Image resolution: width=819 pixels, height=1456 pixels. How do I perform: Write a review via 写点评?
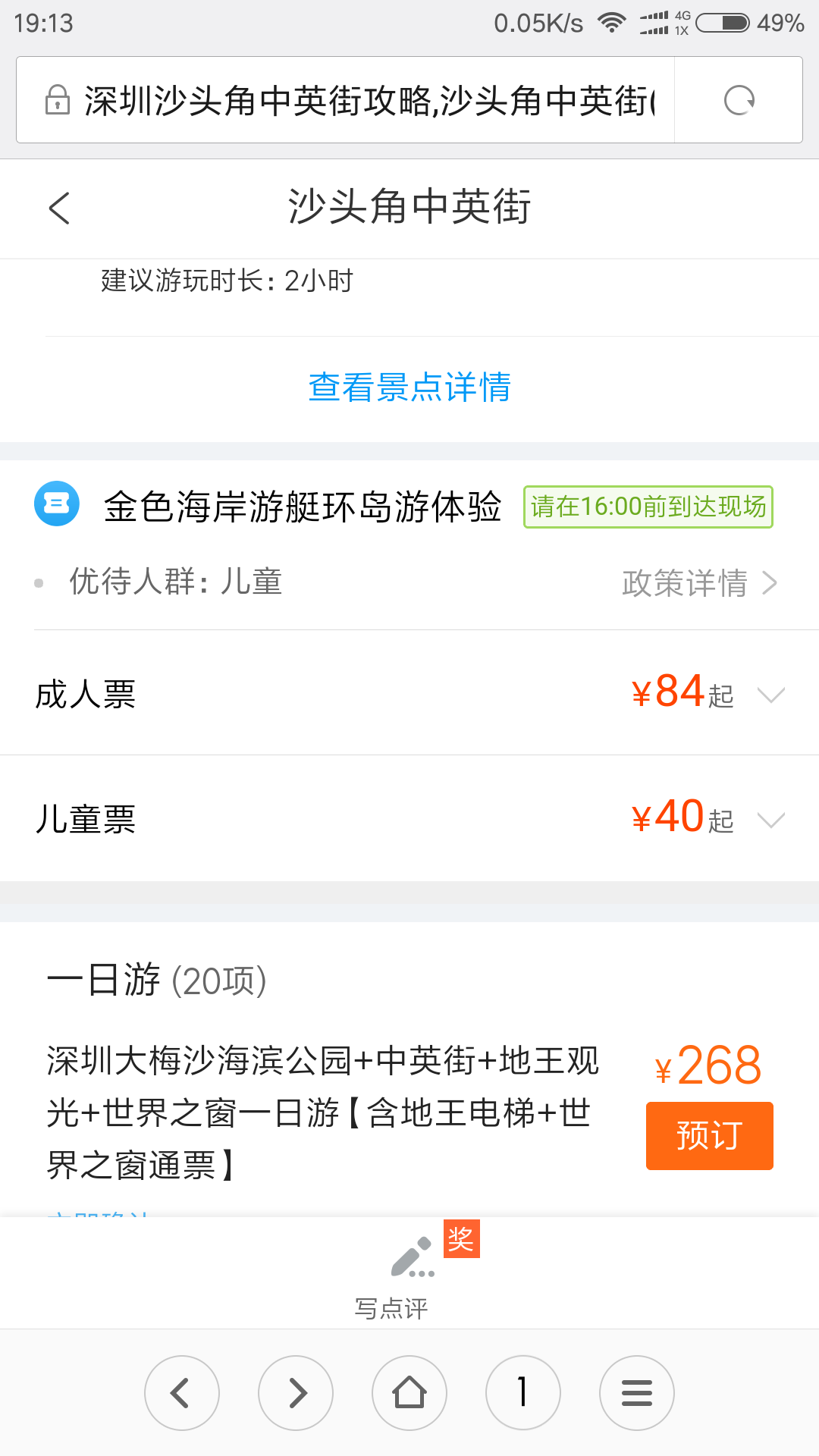[409, 1274]
